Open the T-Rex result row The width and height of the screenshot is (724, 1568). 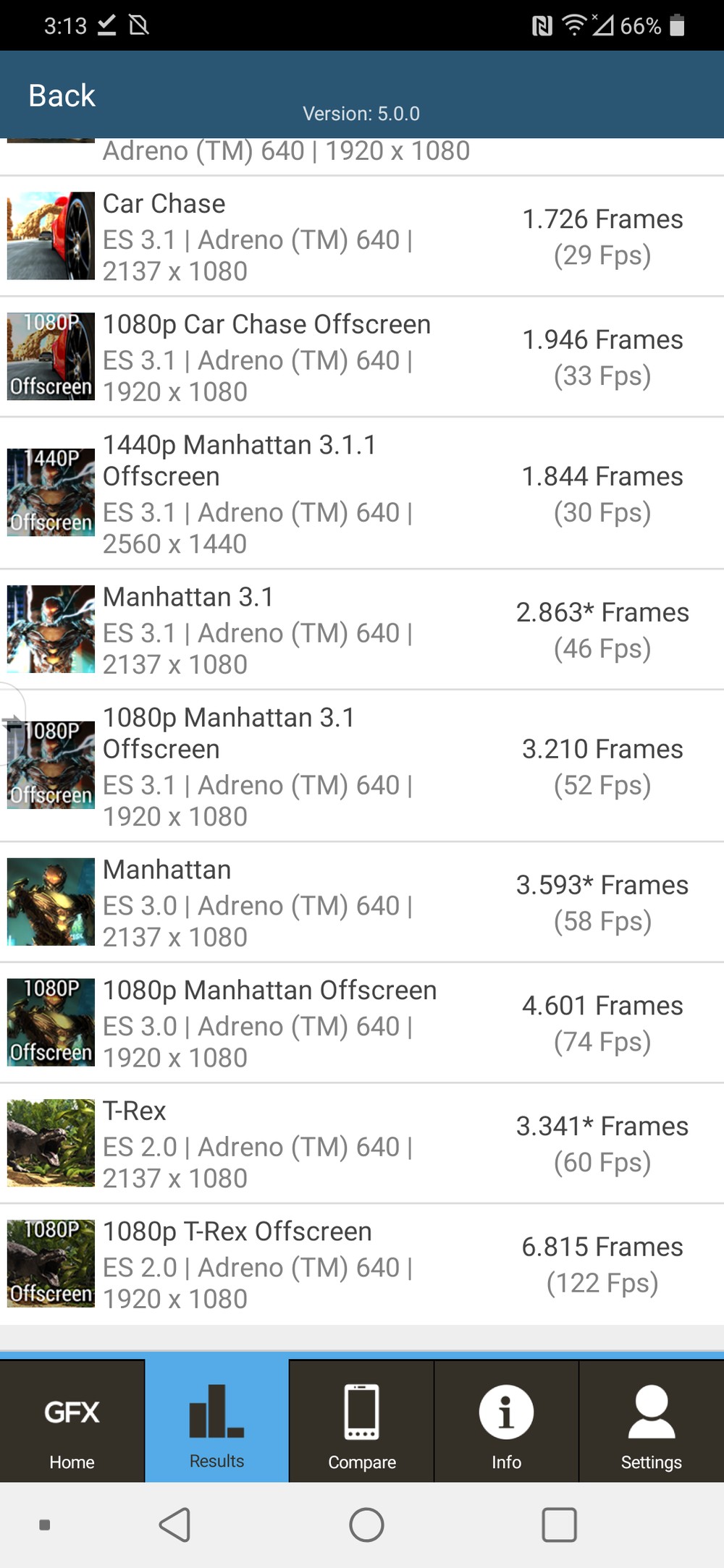point(362,1144)
